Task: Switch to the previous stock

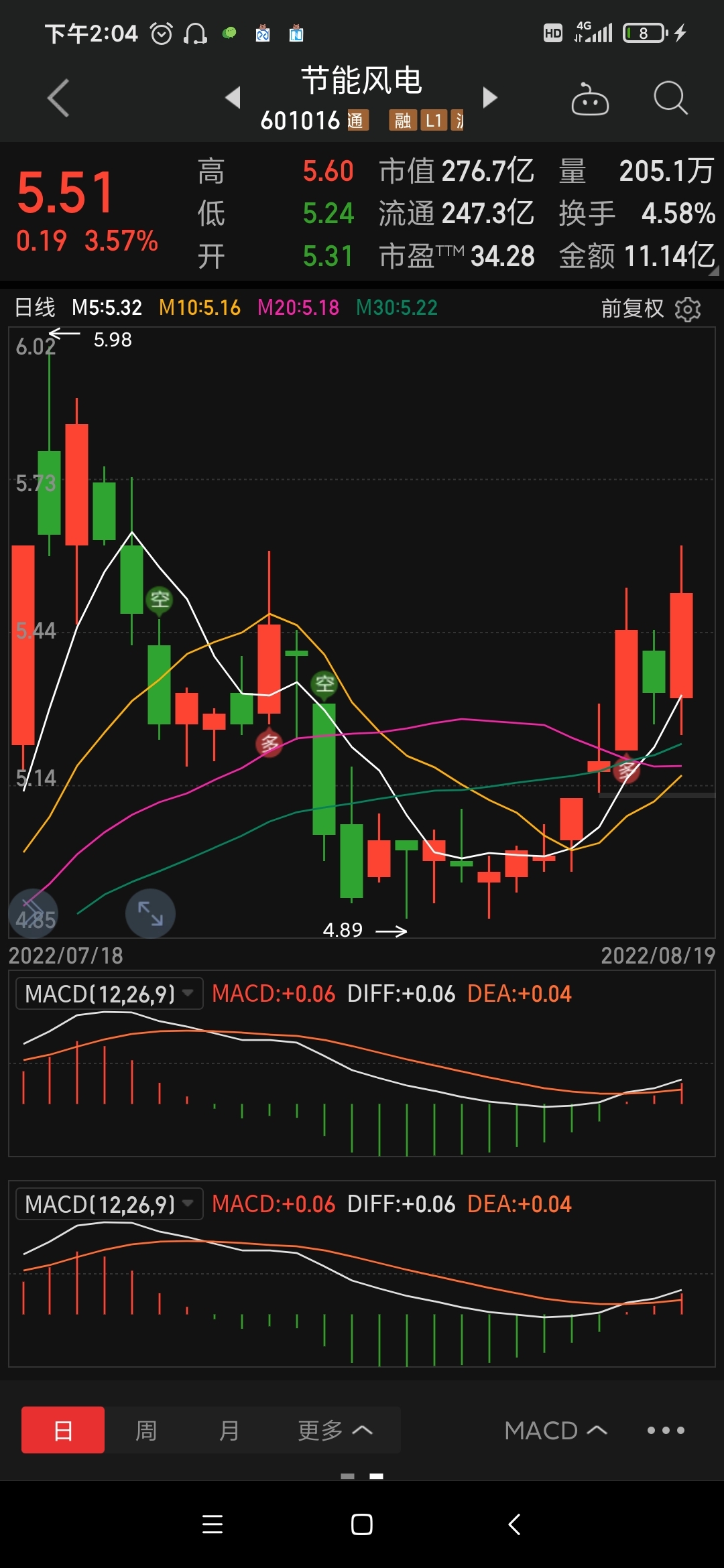Action: click(x=233, y=98)
